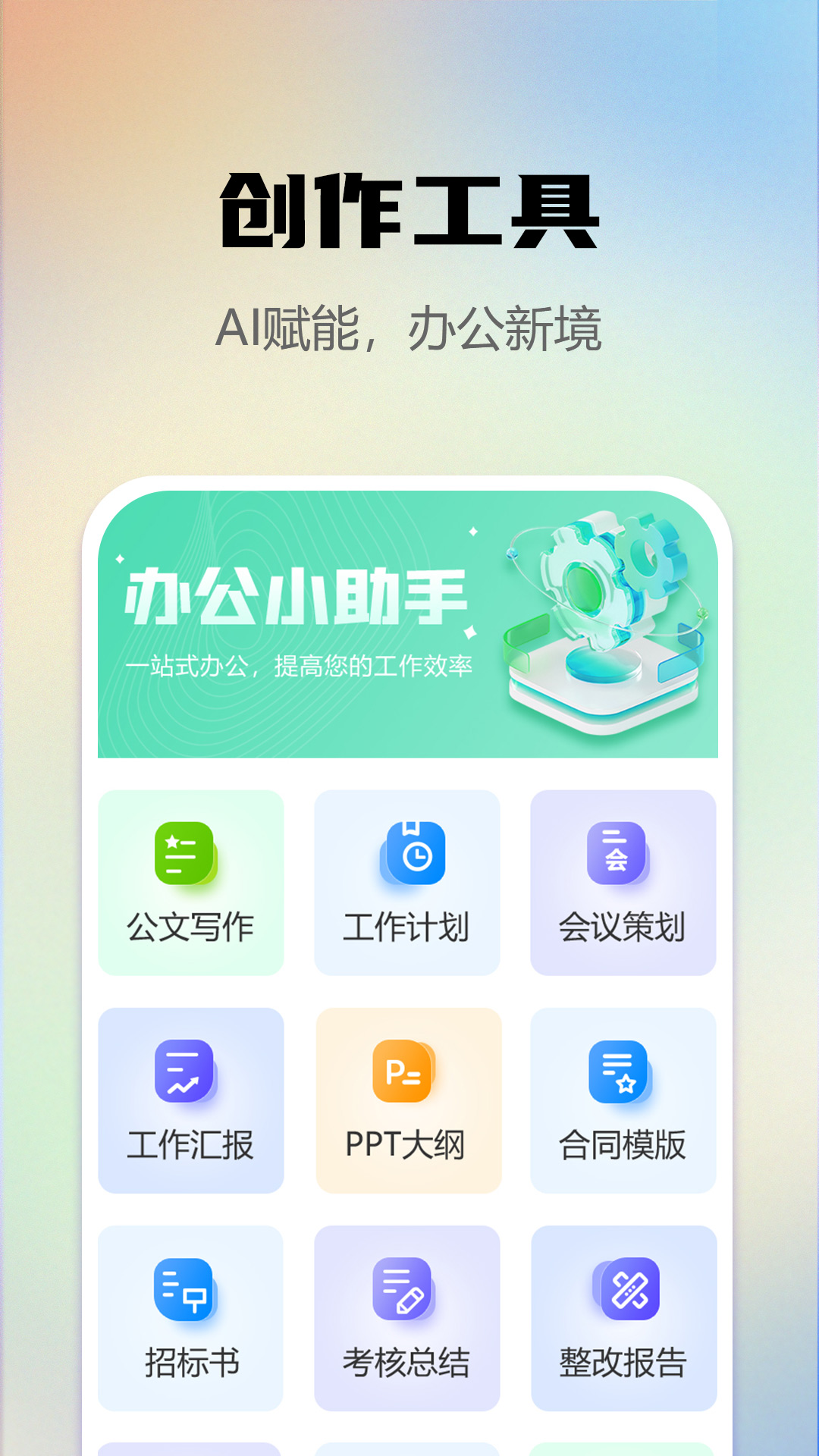Open the 整改报告 rectification report tool
This screenshot has width=819, height=1456.
tap(623, 1319)
